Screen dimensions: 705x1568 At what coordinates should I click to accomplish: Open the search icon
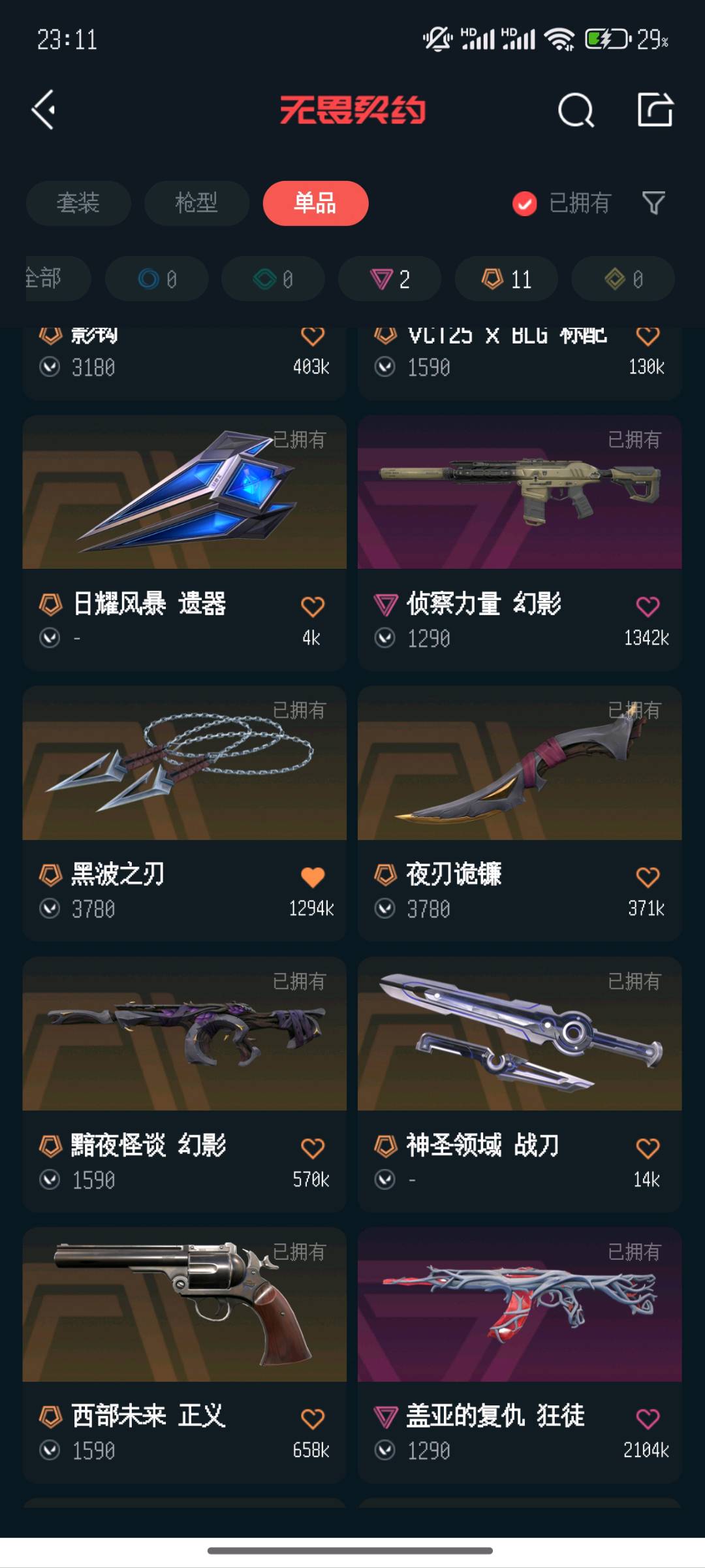576,110
